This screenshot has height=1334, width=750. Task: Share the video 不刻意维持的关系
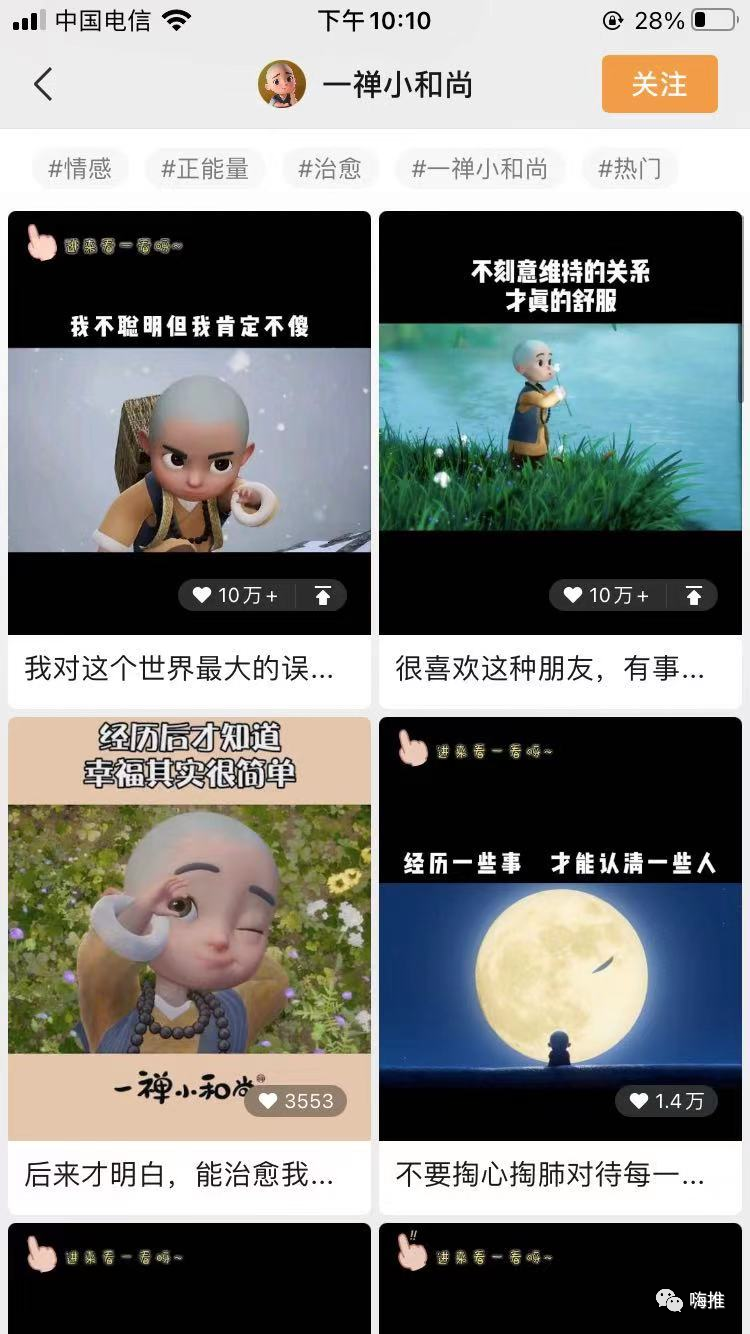[x=694, y=596]
